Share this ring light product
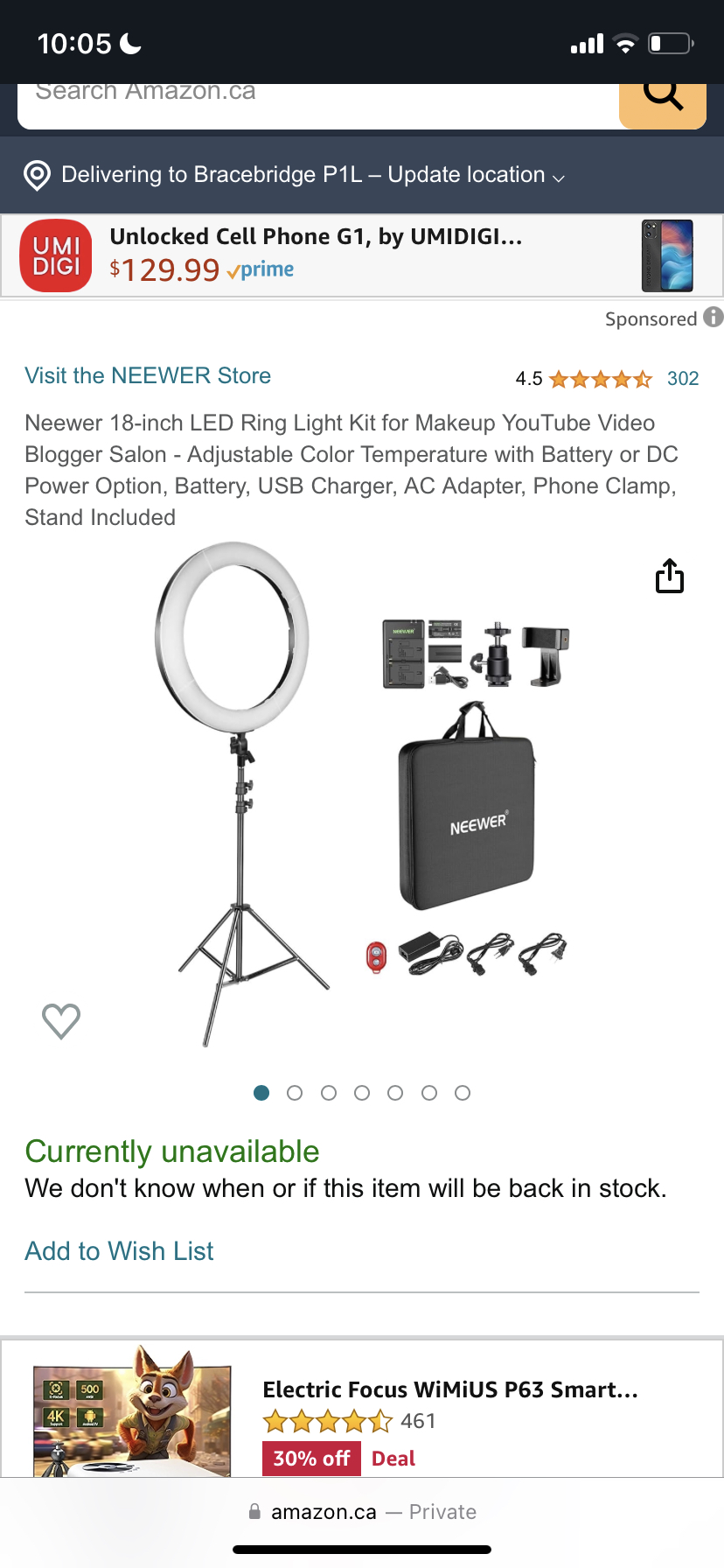Viewport: 724px width, 1568px height. click(x=670, y=576)
